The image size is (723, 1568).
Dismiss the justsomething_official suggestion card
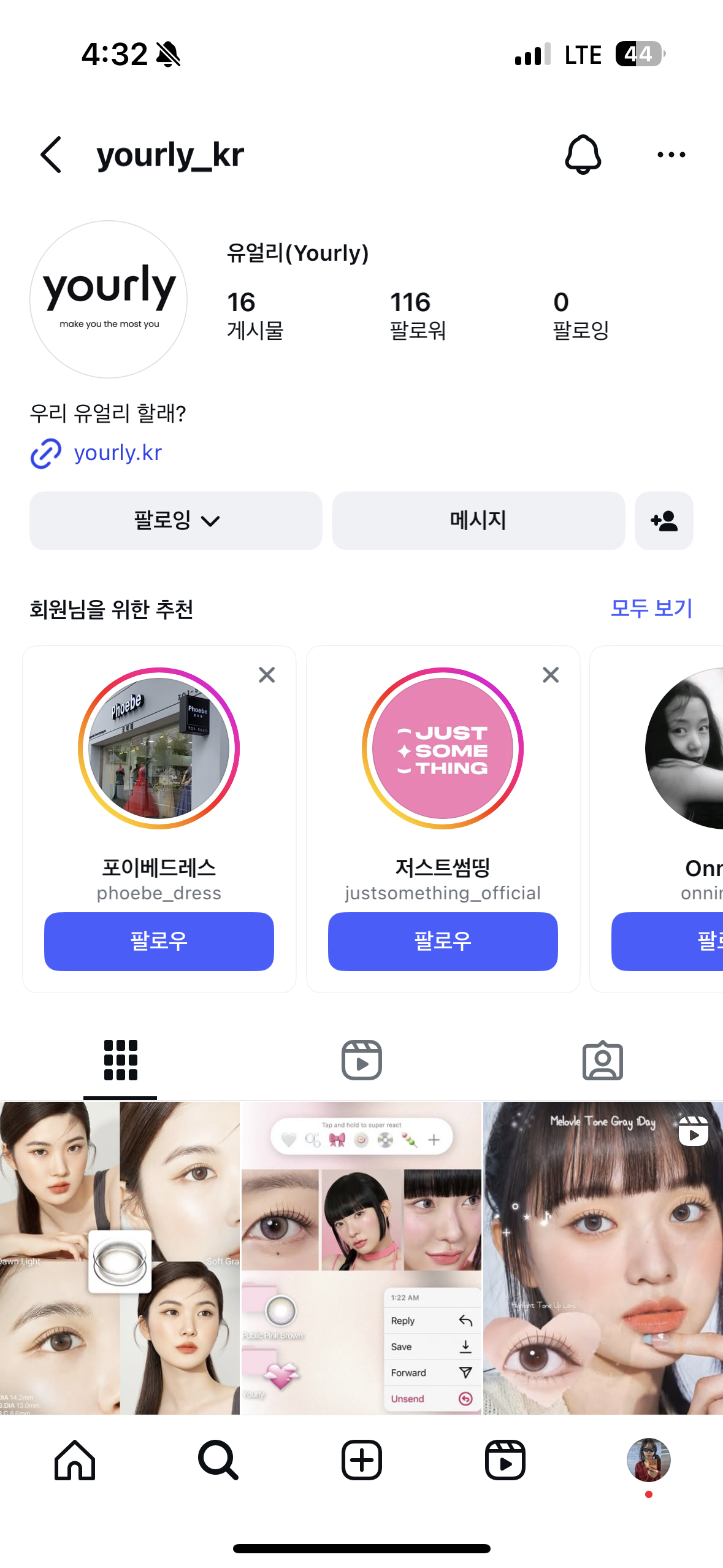(x=551, y=675)
